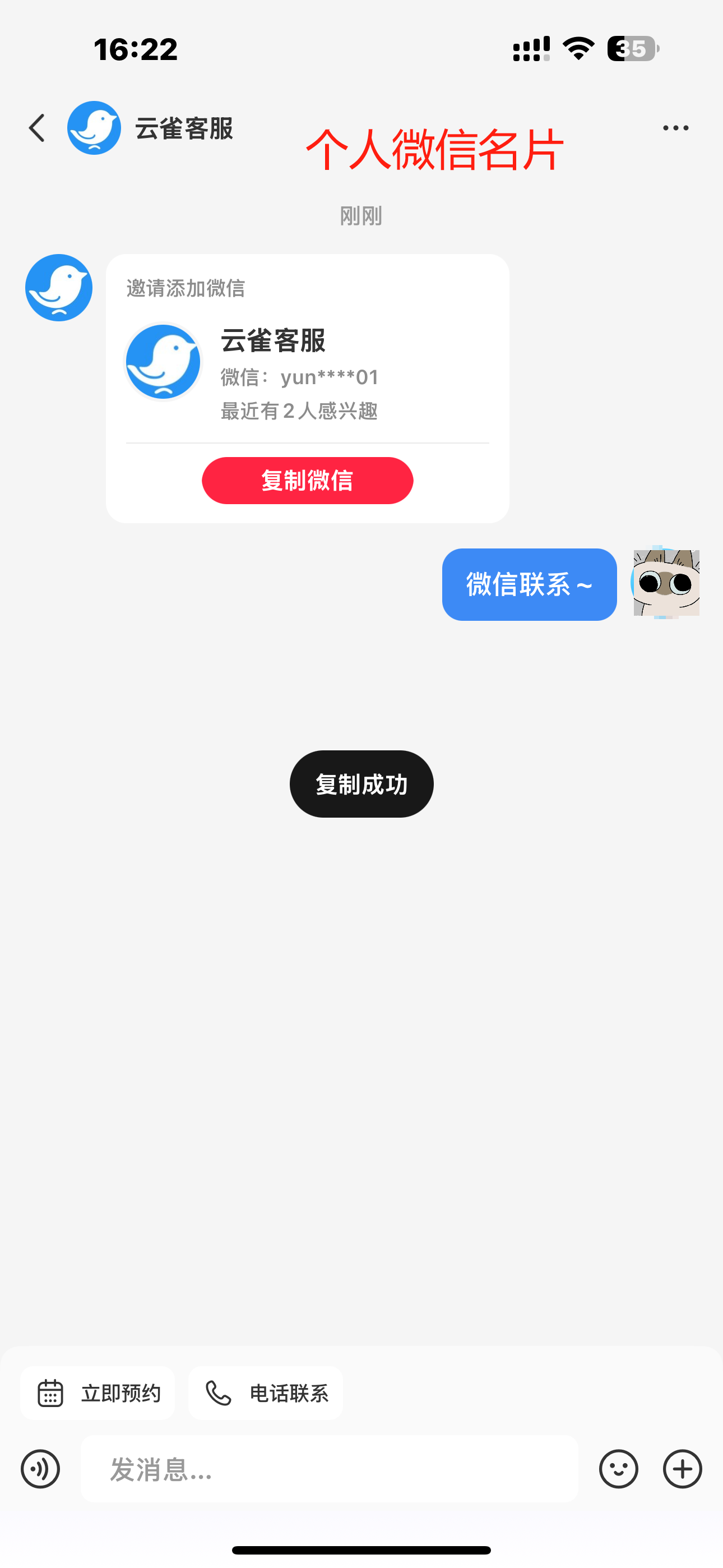Click the blue bird avatar beside message card
Screen dimensions: 723x1568
pos(58,287)
